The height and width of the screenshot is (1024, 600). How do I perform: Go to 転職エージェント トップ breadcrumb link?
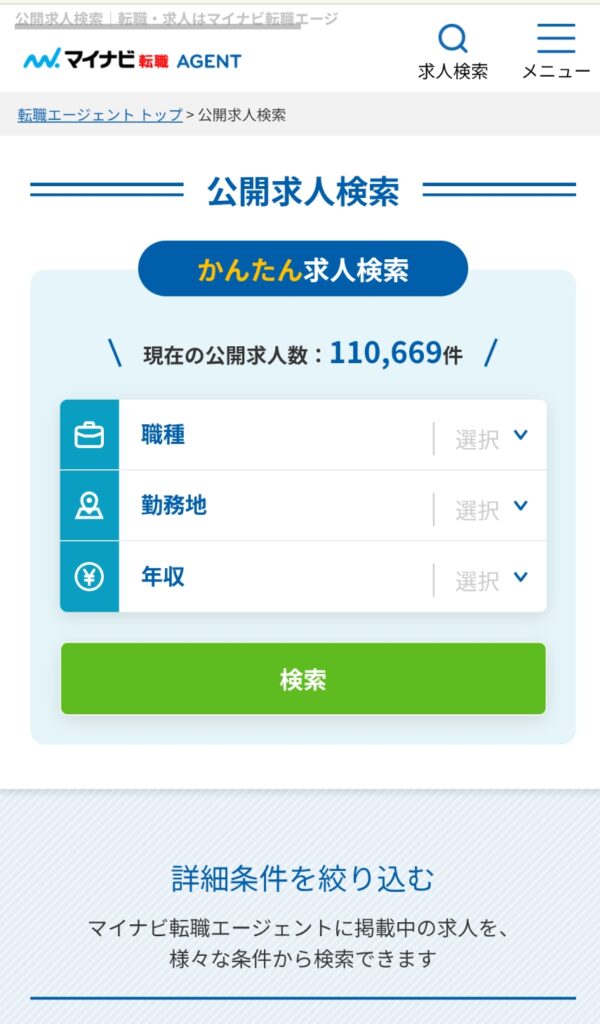(x=100, y=115)
